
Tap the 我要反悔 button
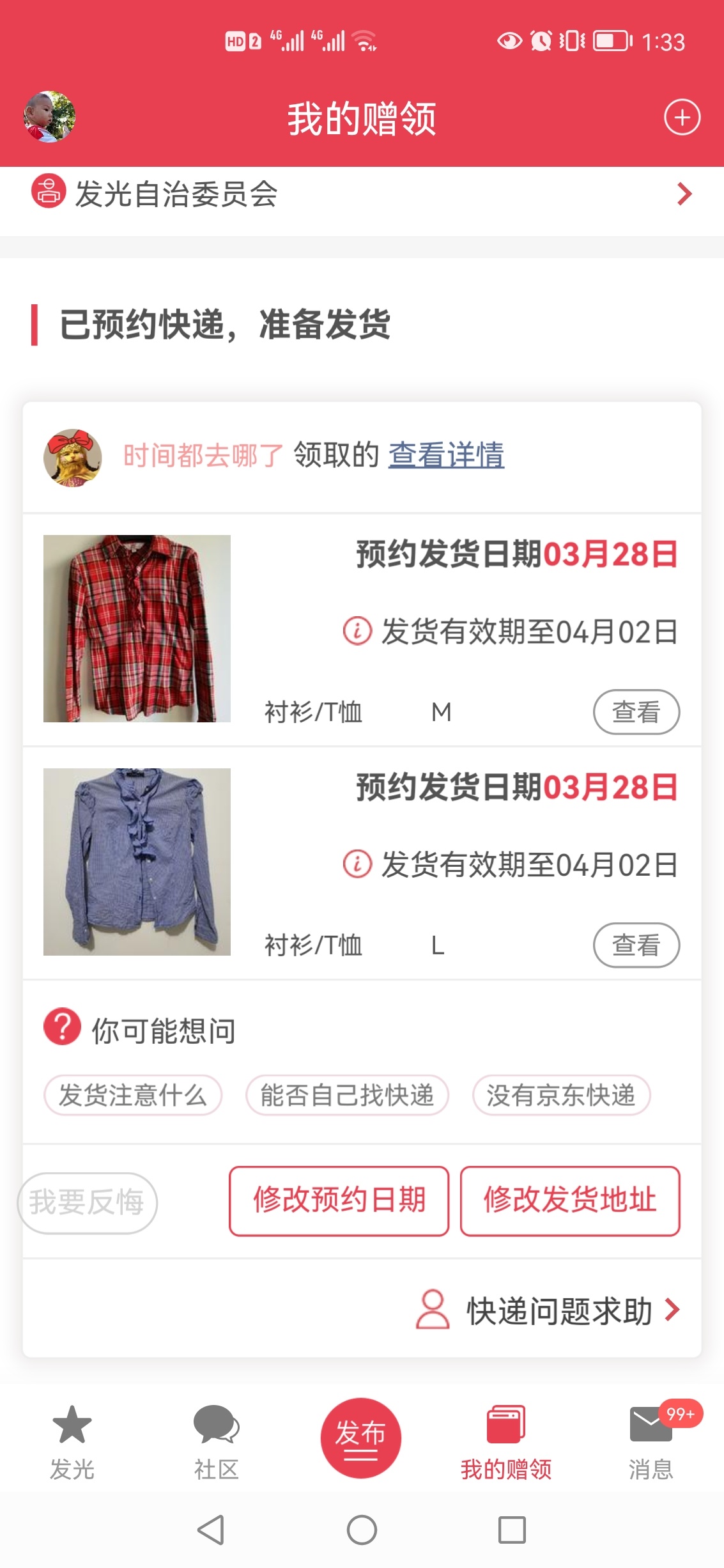click(87, 1202)
